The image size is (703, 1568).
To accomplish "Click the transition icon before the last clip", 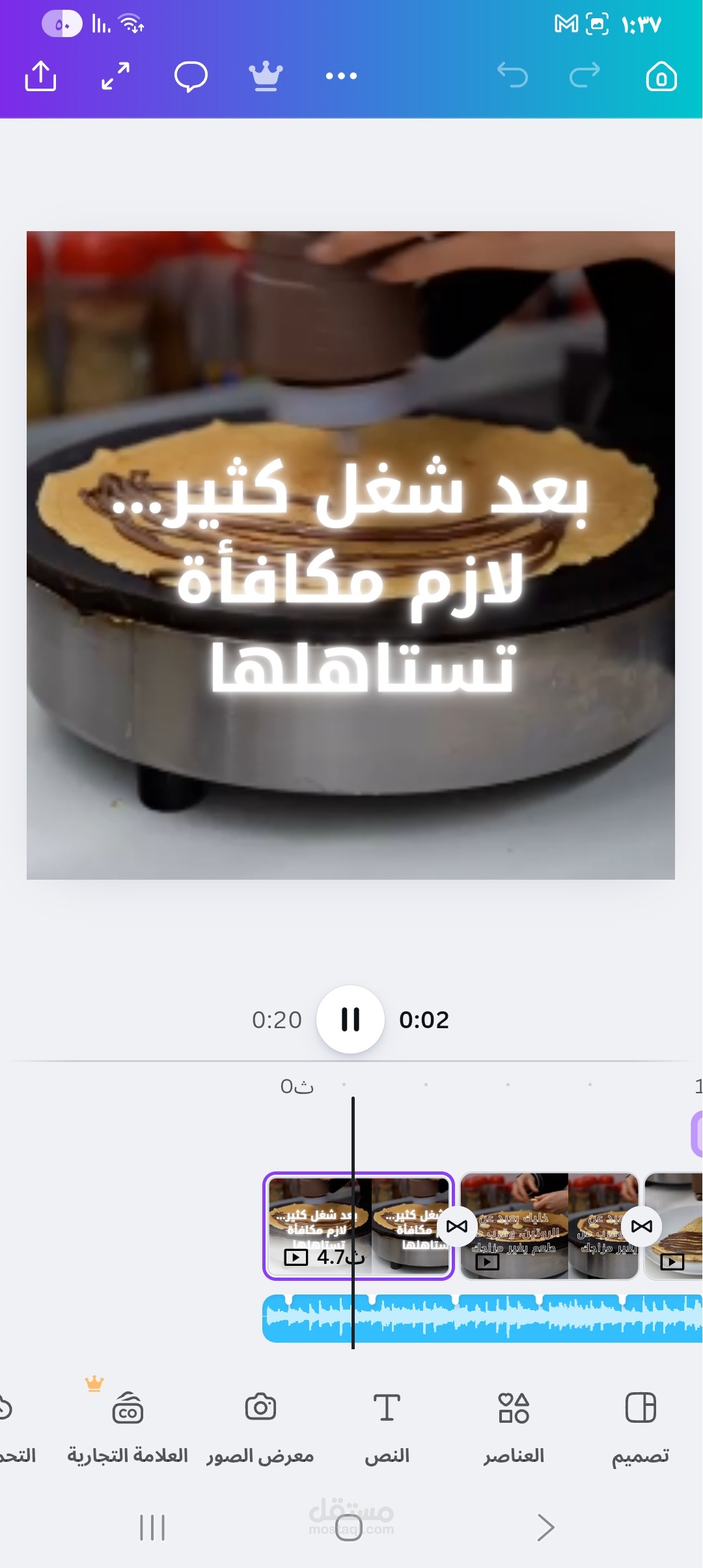I will pyautogui.click(x=641, y=1226).
